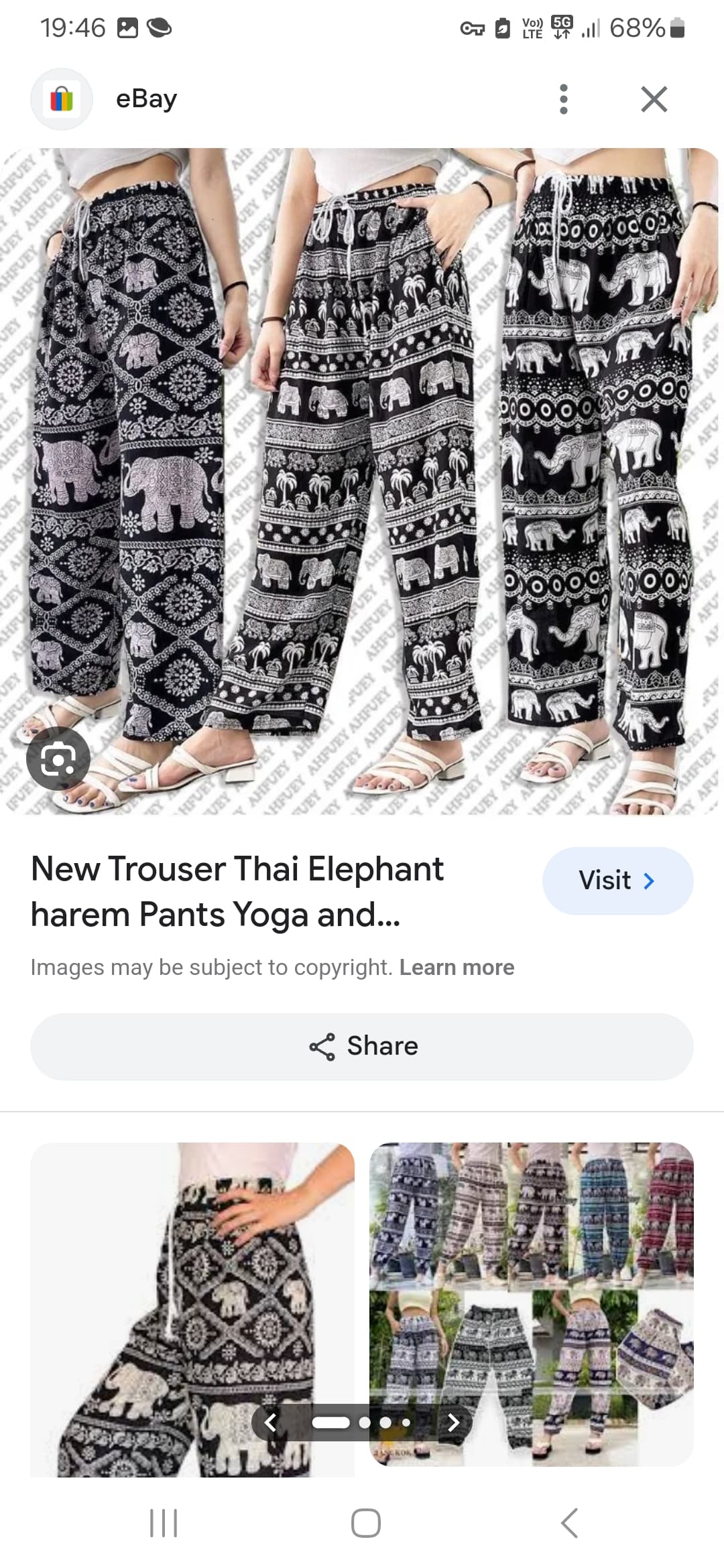Viewport: 724px width, 1568px height.
Task: Open the three-dot overflow menu
Action: coord(564,99)
